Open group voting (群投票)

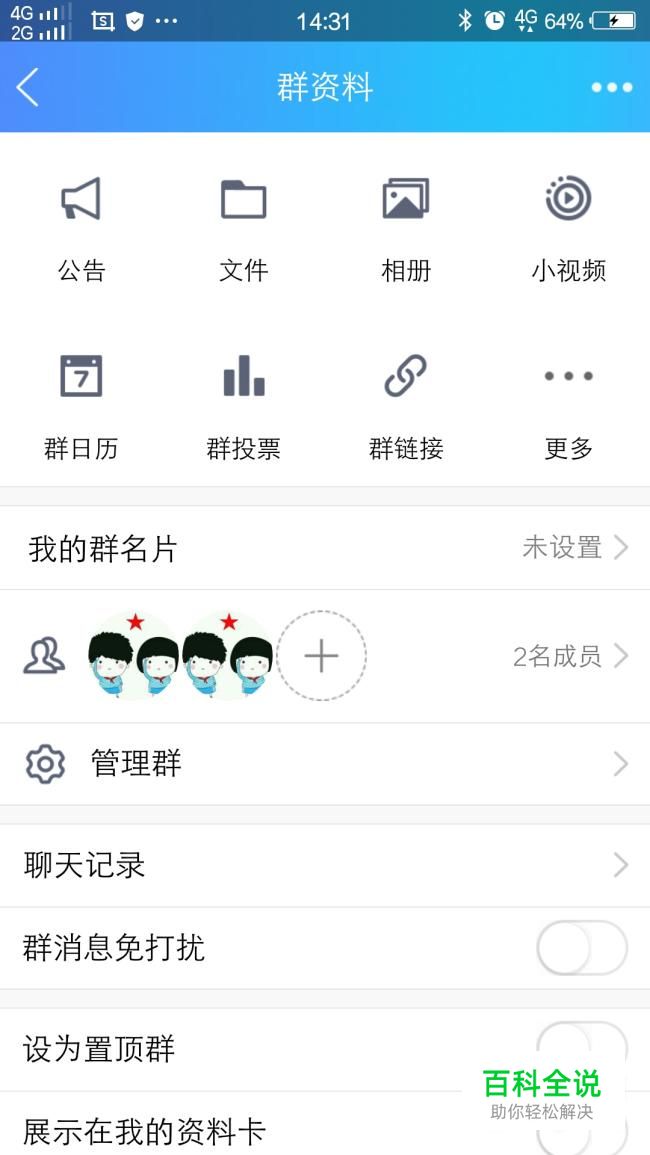[243, 405]
